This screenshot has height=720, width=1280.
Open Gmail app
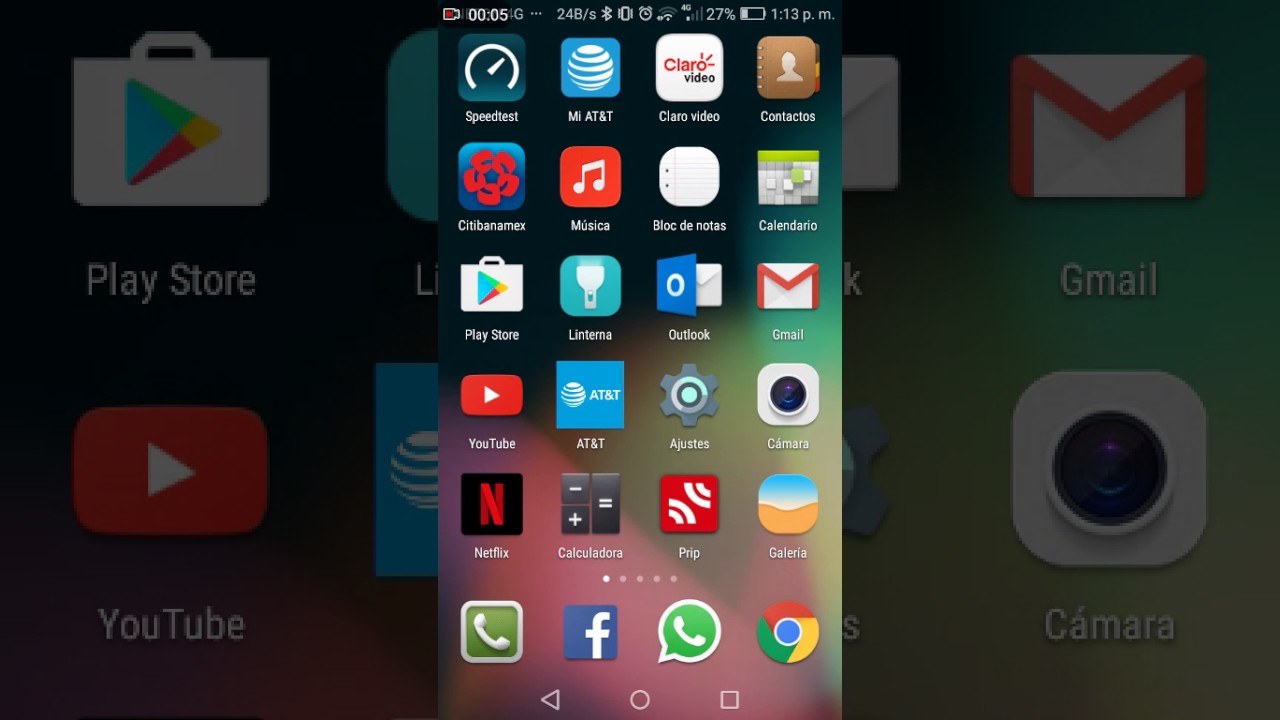coord(788,286)
